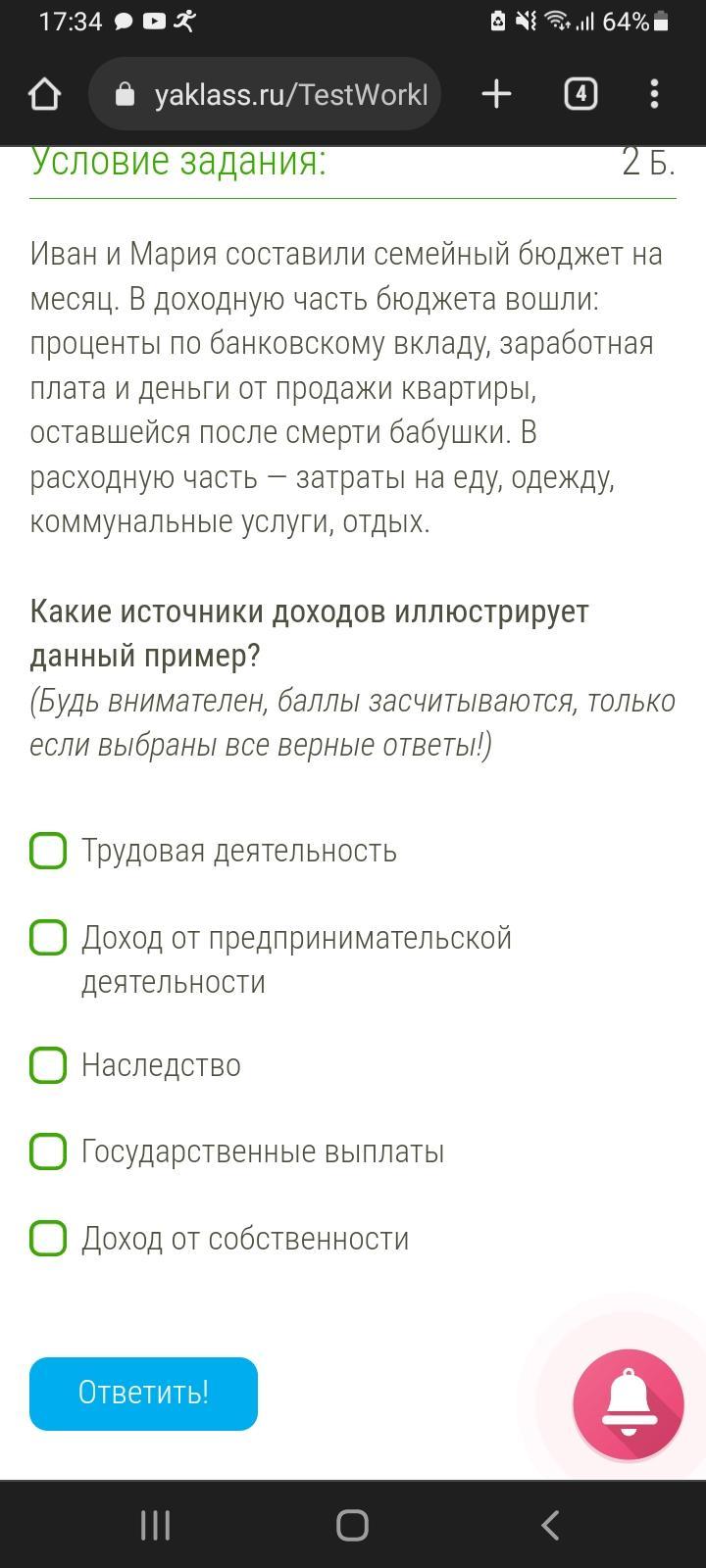Open the browser overflow menu
Image resolution: width=706 pixels, height=1568 pixels.
654,94
